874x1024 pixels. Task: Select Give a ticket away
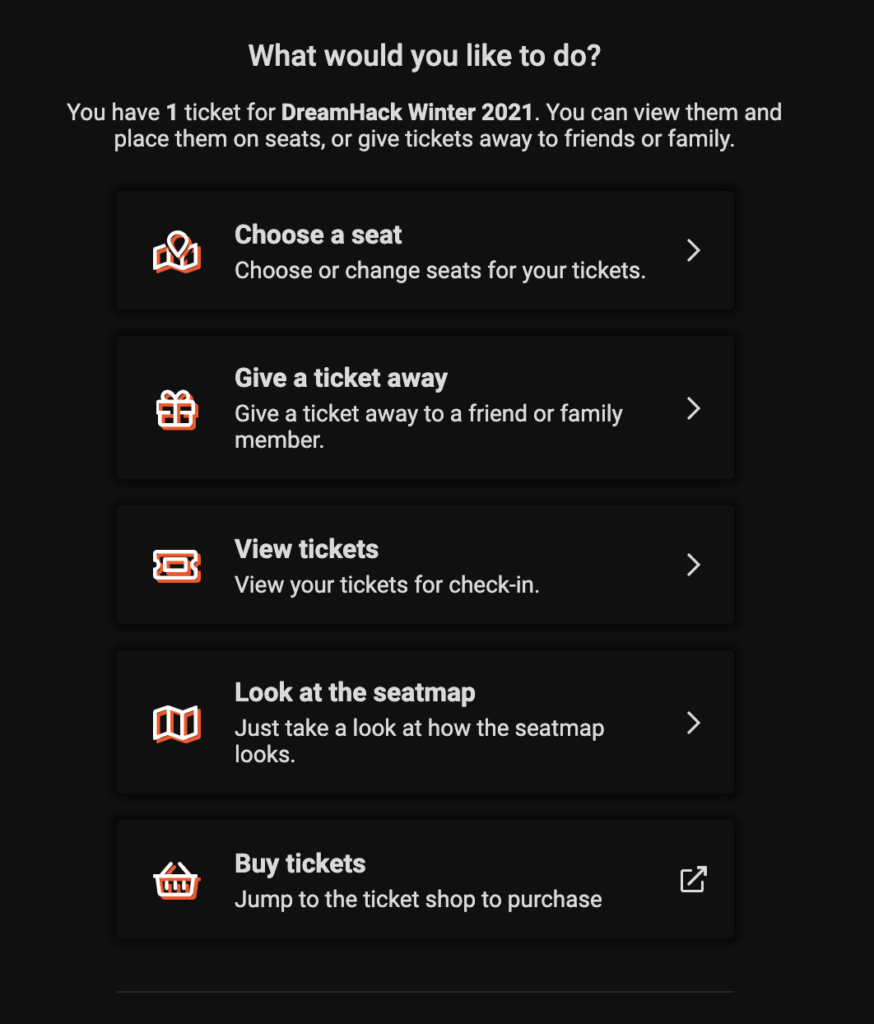coord(425,408)
